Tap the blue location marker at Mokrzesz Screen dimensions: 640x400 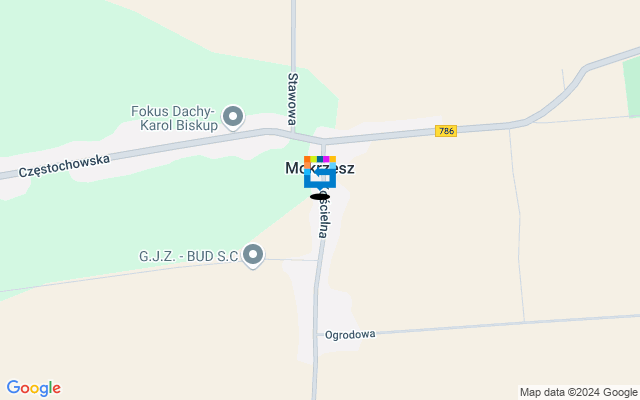click(320, 177)
